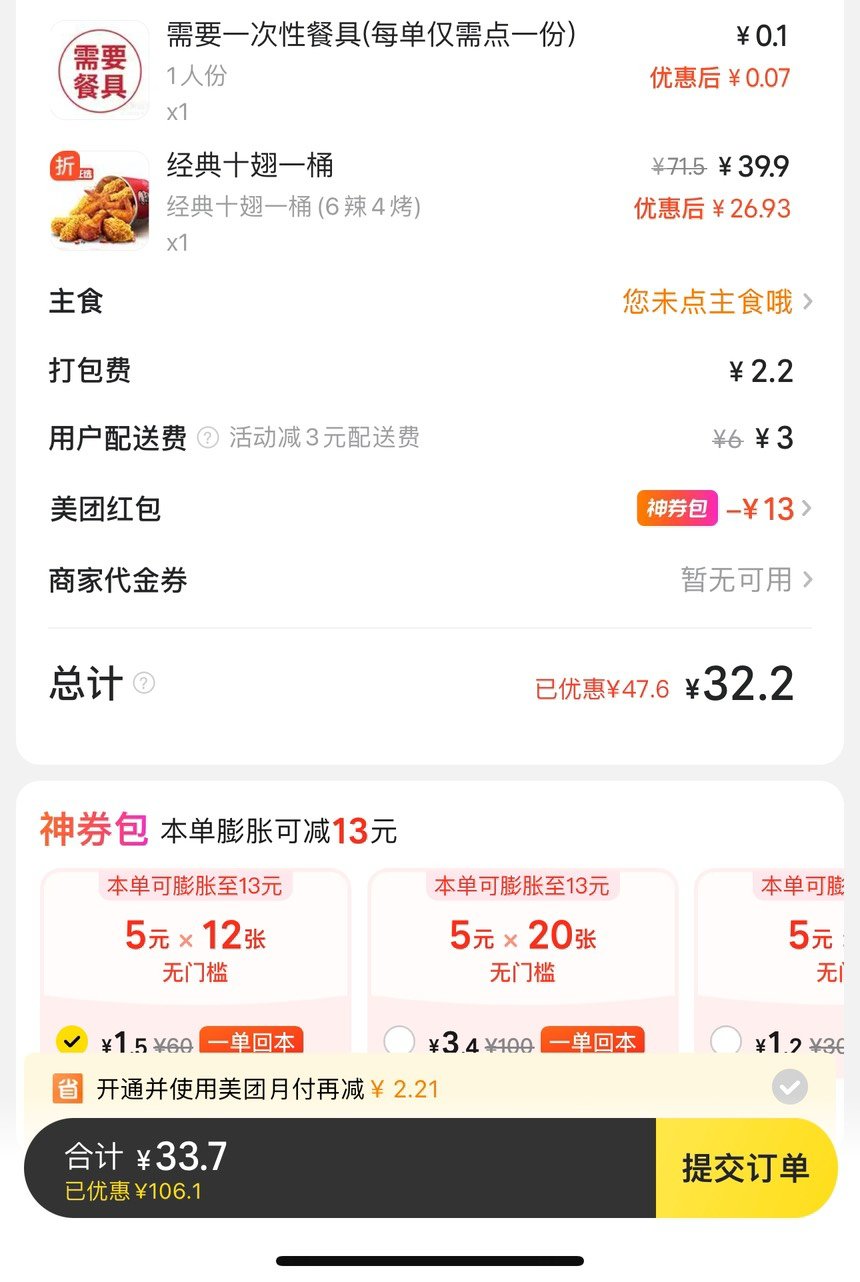
Task: Show the 总计 help info icon
Action: point(144,683)
